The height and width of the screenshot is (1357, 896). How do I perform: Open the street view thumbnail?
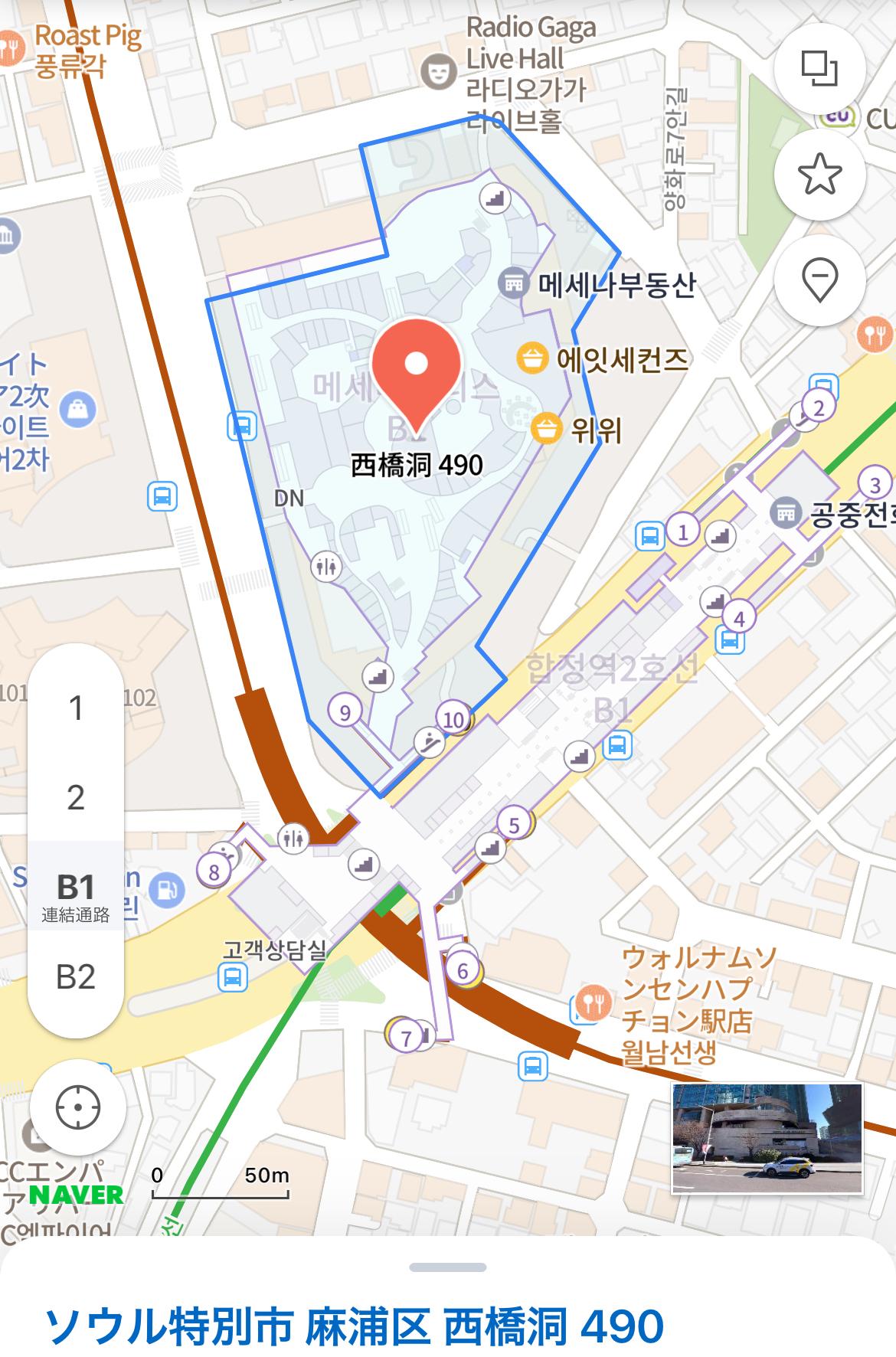(767, 1138)
